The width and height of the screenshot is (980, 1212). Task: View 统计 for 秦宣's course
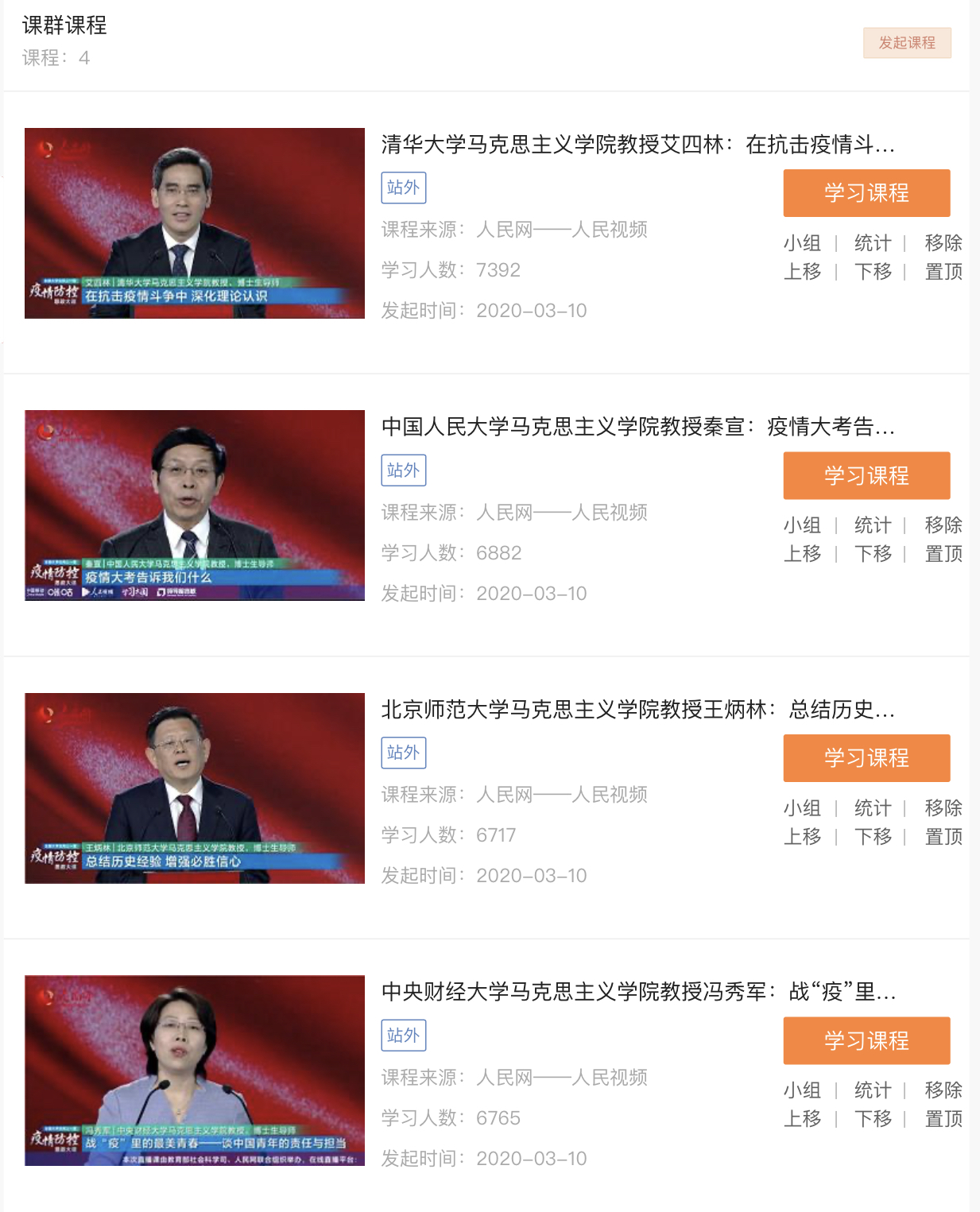point(873,525)
